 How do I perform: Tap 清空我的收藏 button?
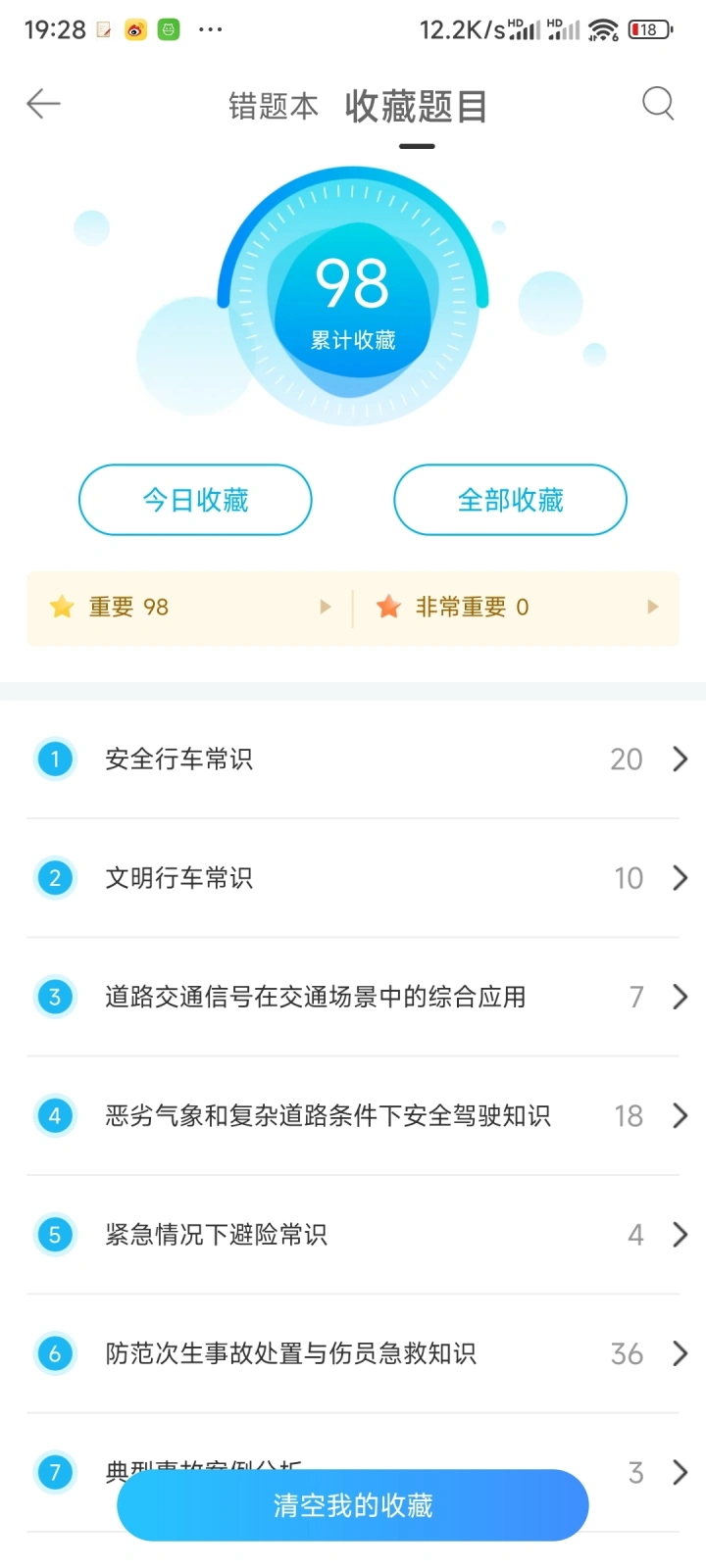click(353, 1505)
